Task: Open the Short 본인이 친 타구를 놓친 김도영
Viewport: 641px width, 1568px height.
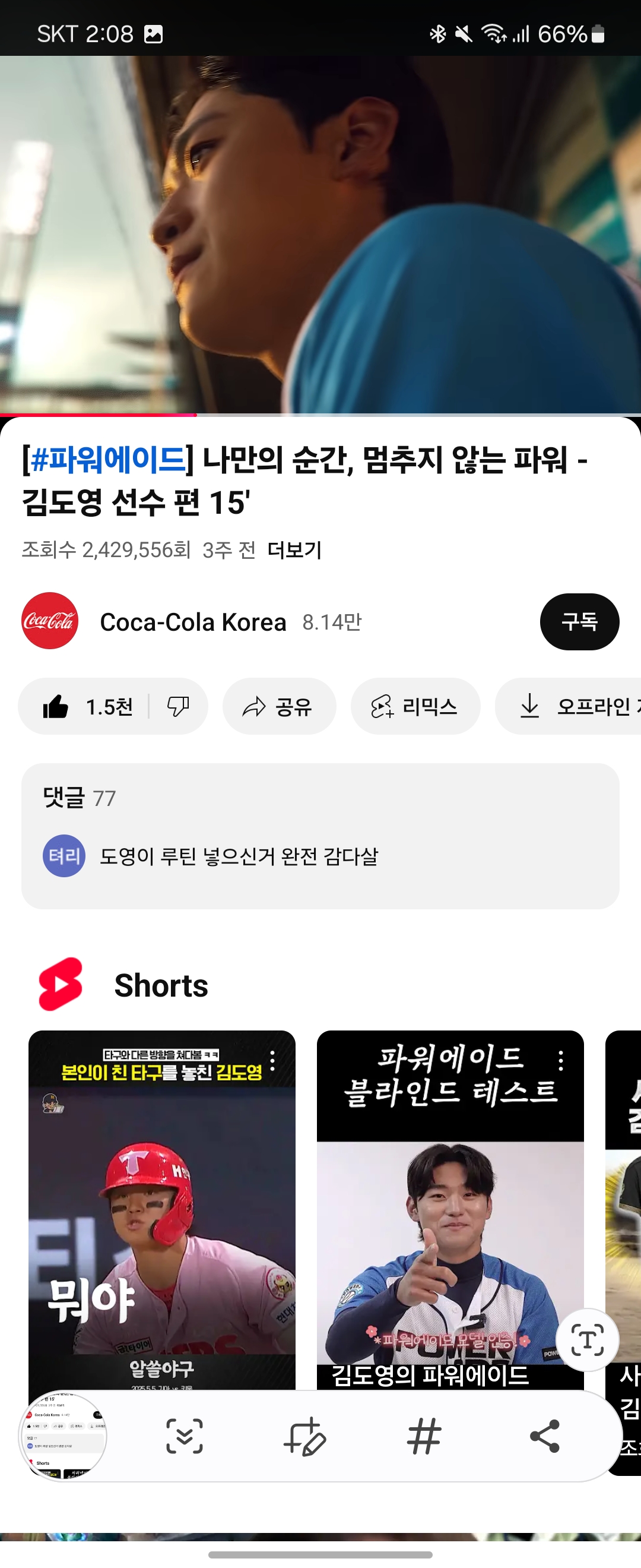Action: [x=162, y=1218]
